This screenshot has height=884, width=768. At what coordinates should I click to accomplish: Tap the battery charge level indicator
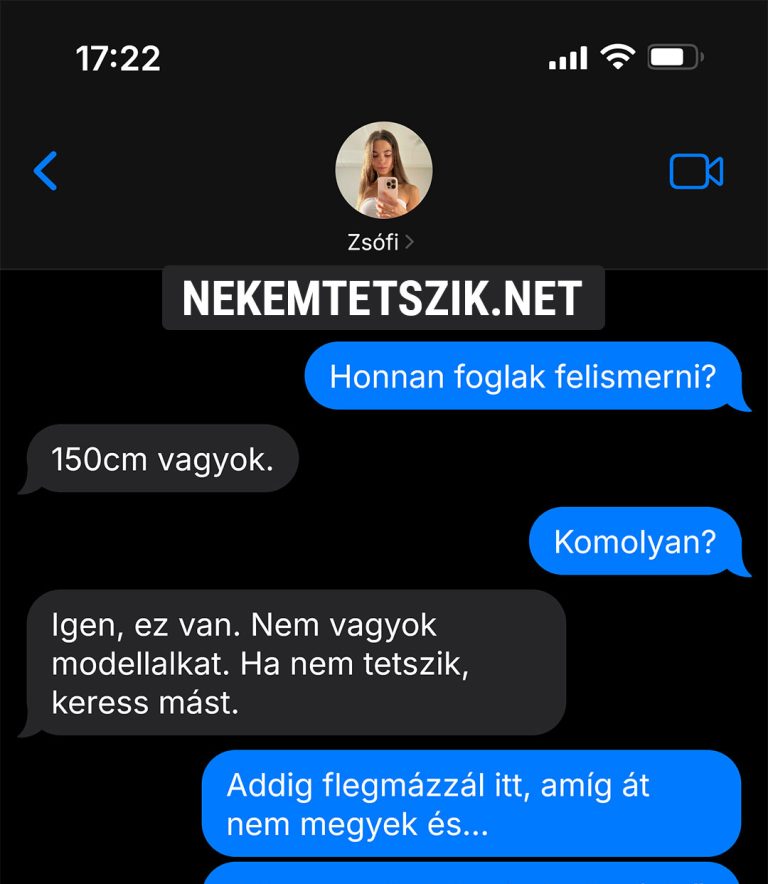(669, 57)
